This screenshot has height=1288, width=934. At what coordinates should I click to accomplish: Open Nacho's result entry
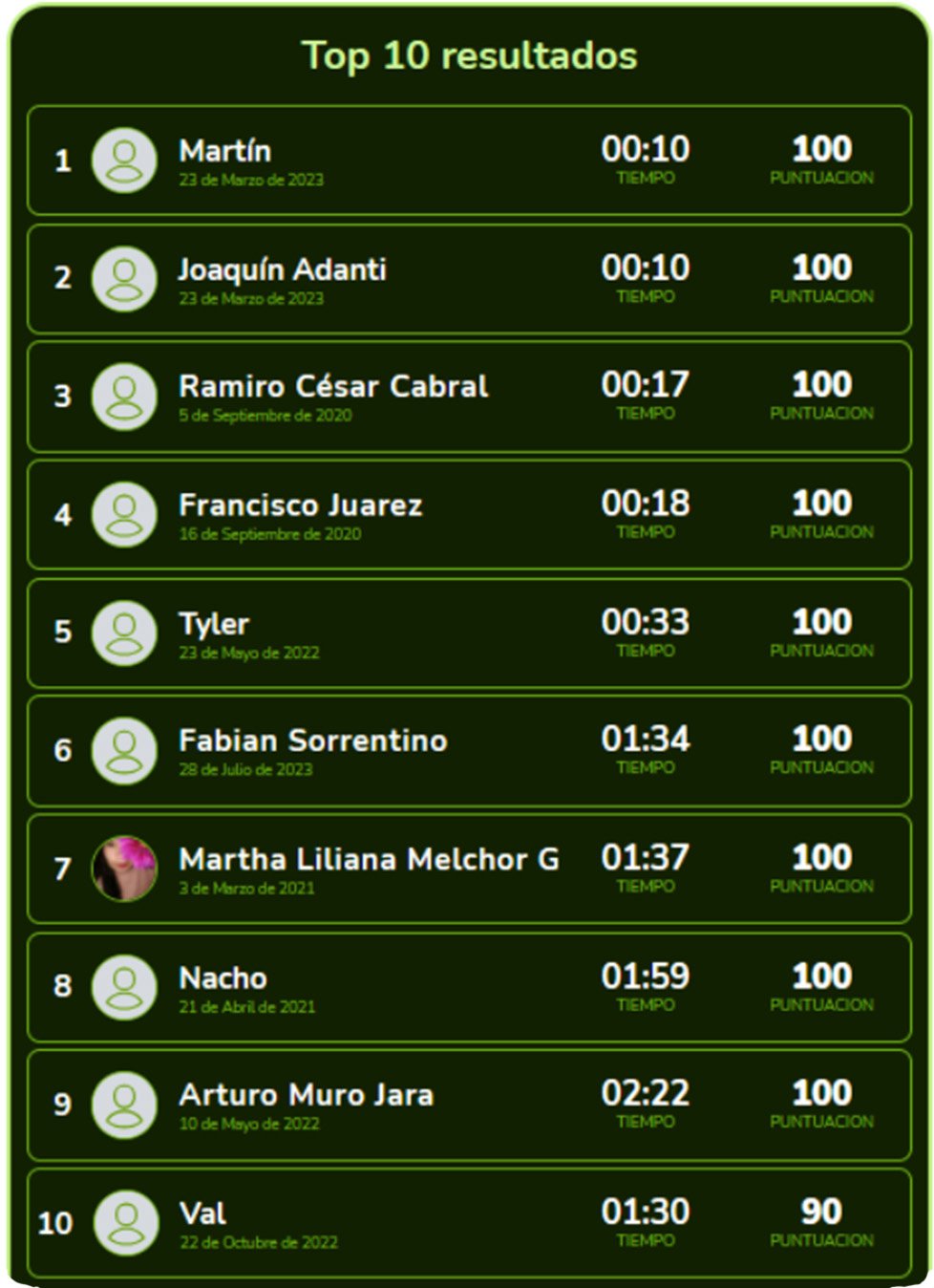(468, 987)
